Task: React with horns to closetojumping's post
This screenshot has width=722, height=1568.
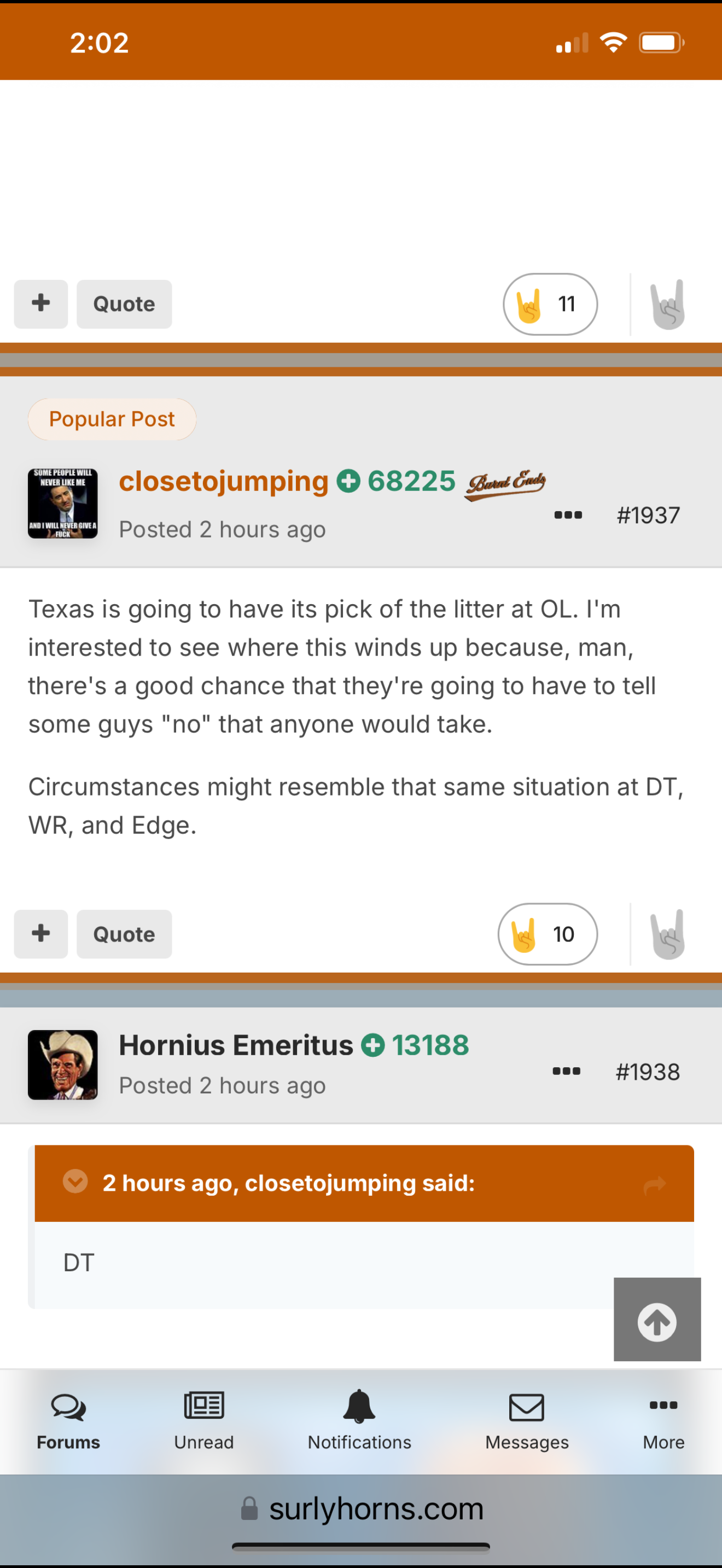Action: 667,934
